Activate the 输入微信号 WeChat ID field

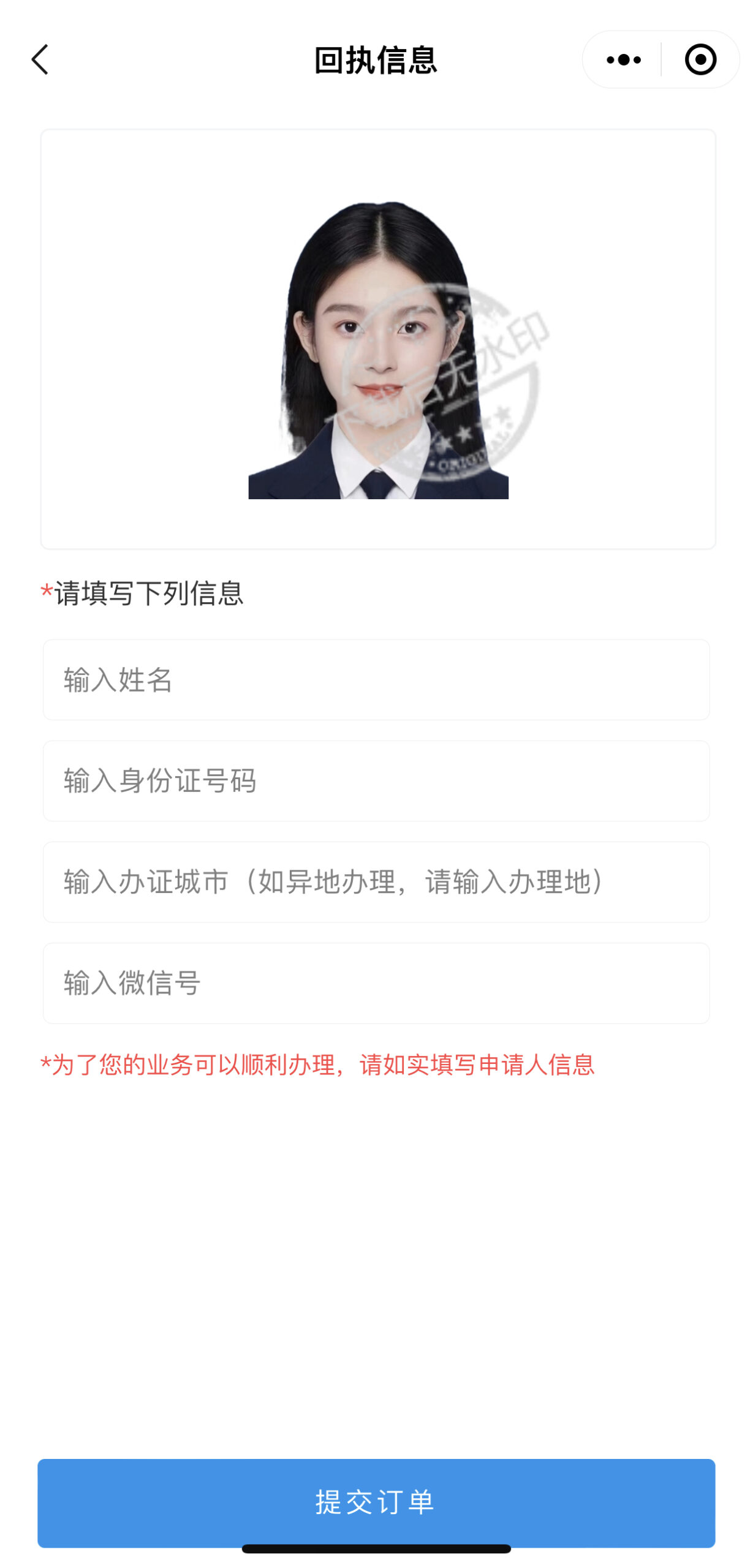coord(376,983)
